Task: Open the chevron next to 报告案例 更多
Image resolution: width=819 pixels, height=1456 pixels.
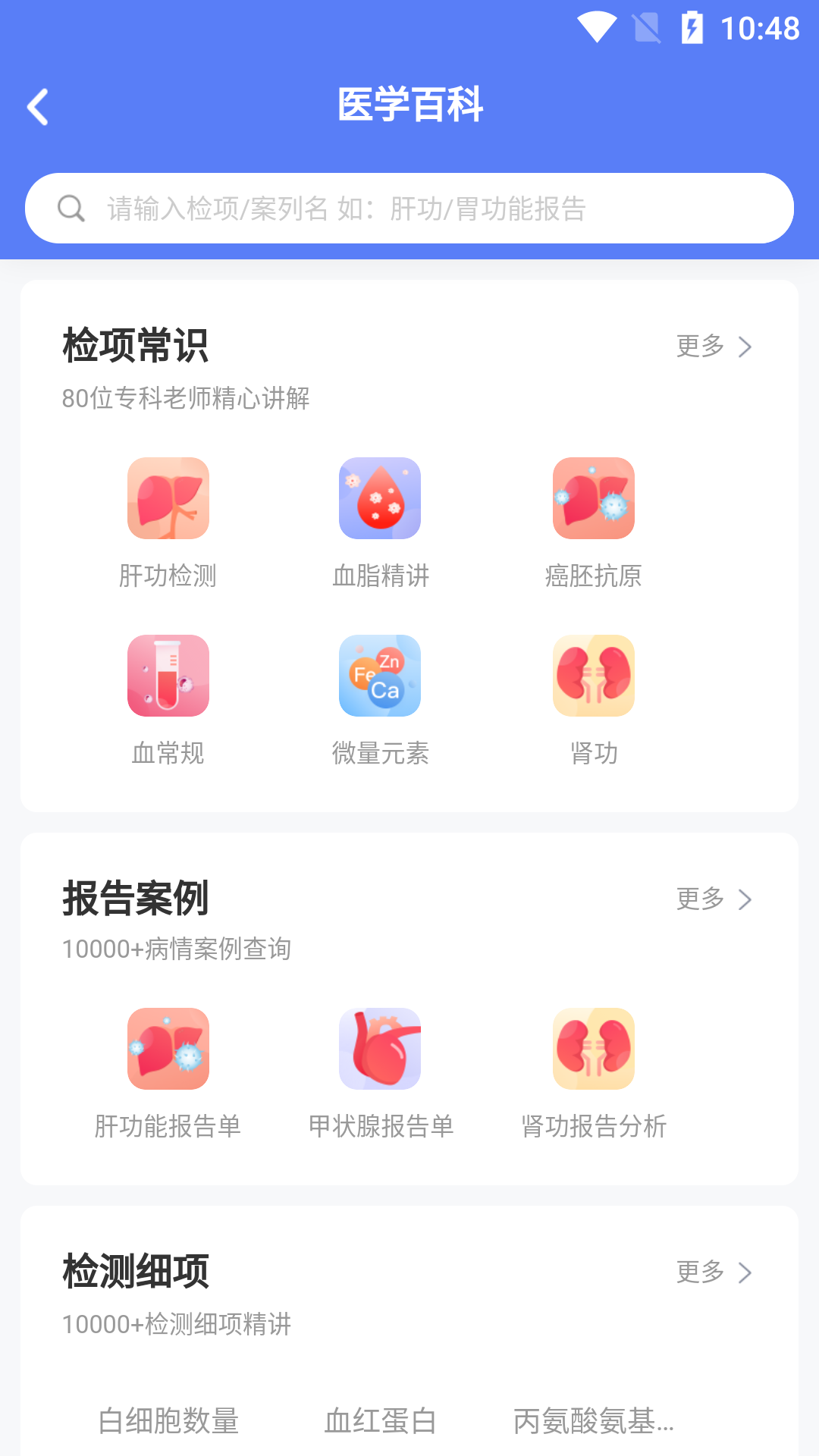Action: [x=746, y=899]
